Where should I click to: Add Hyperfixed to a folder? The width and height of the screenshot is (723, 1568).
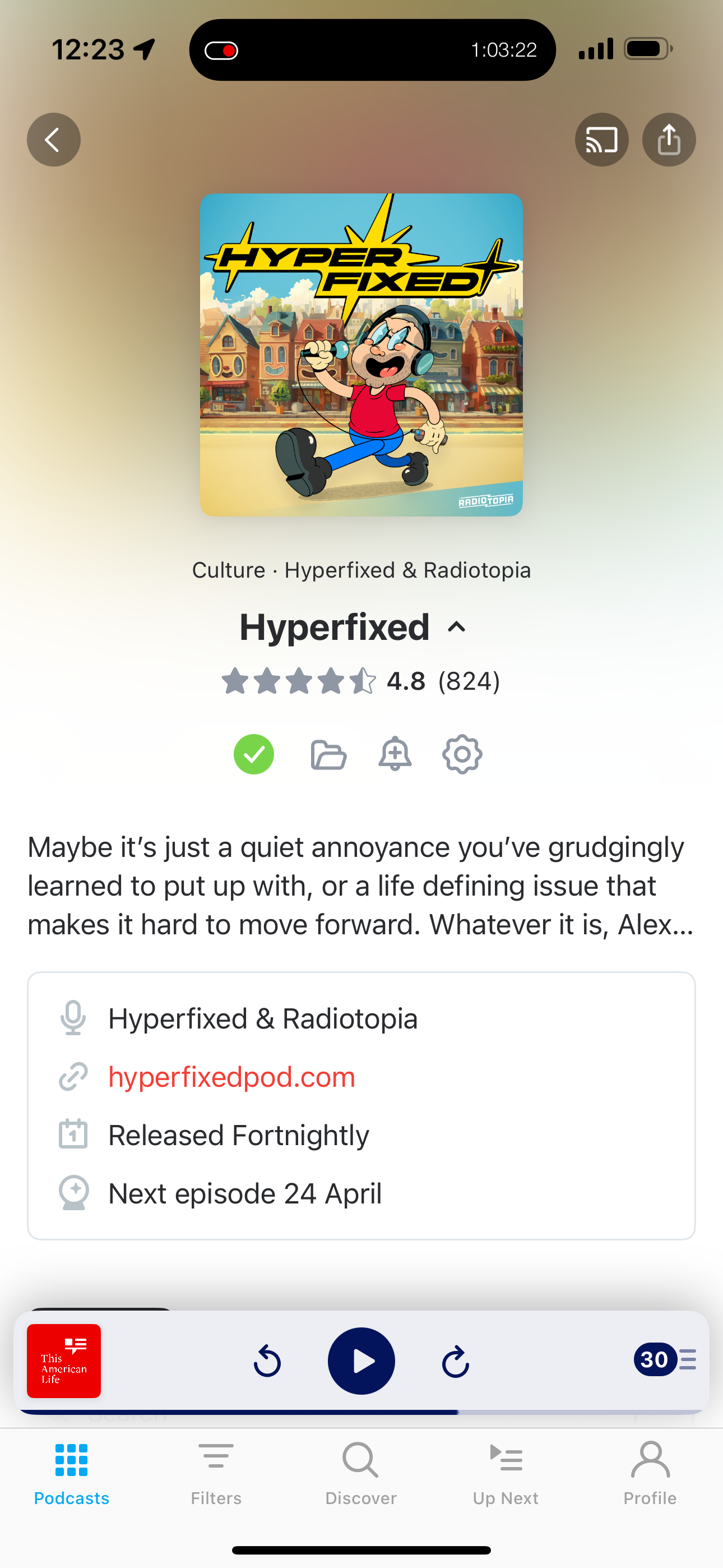coord(328,755)
